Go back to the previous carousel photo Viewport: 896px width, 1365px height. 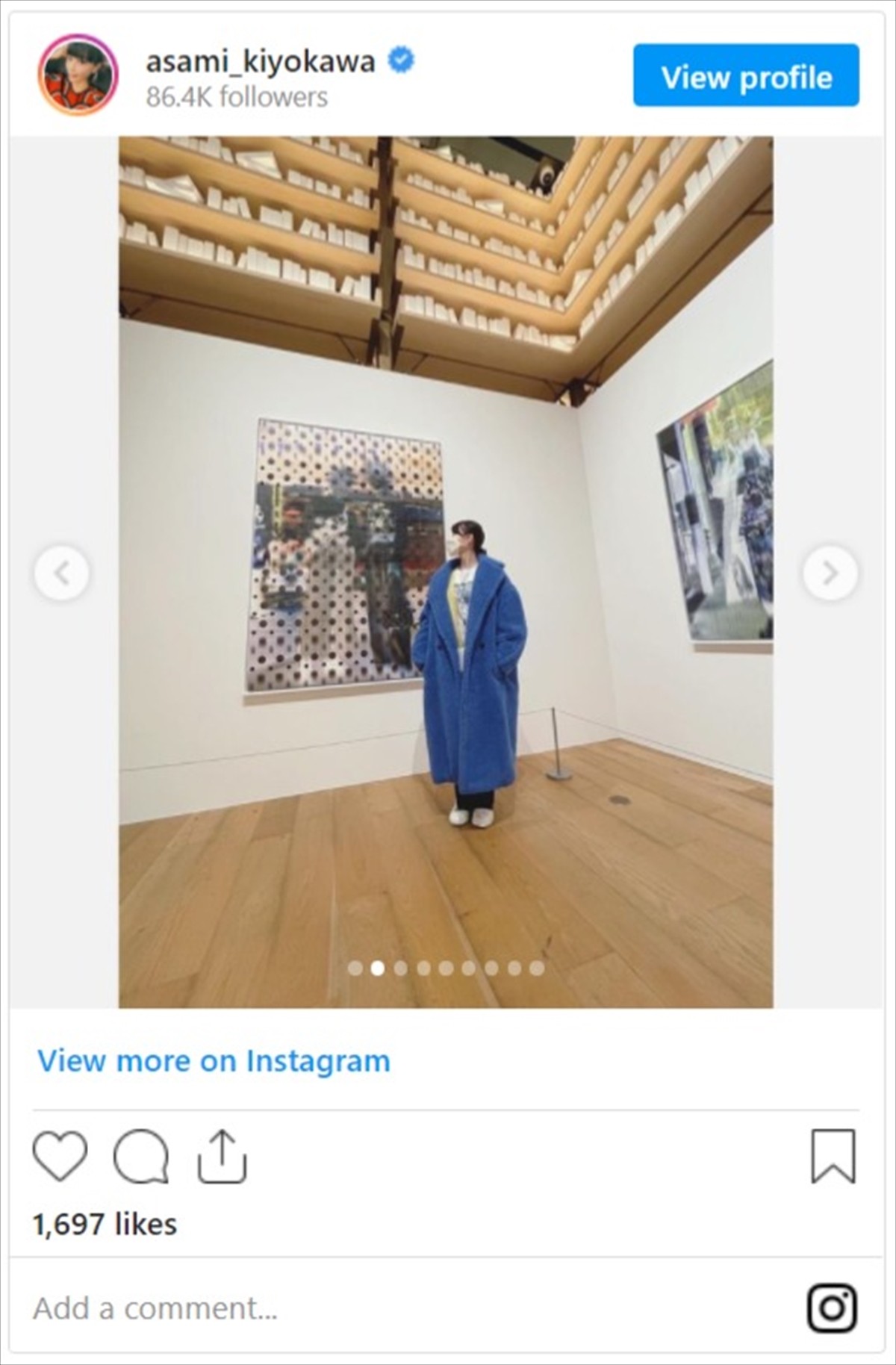(x=62, y=573)
